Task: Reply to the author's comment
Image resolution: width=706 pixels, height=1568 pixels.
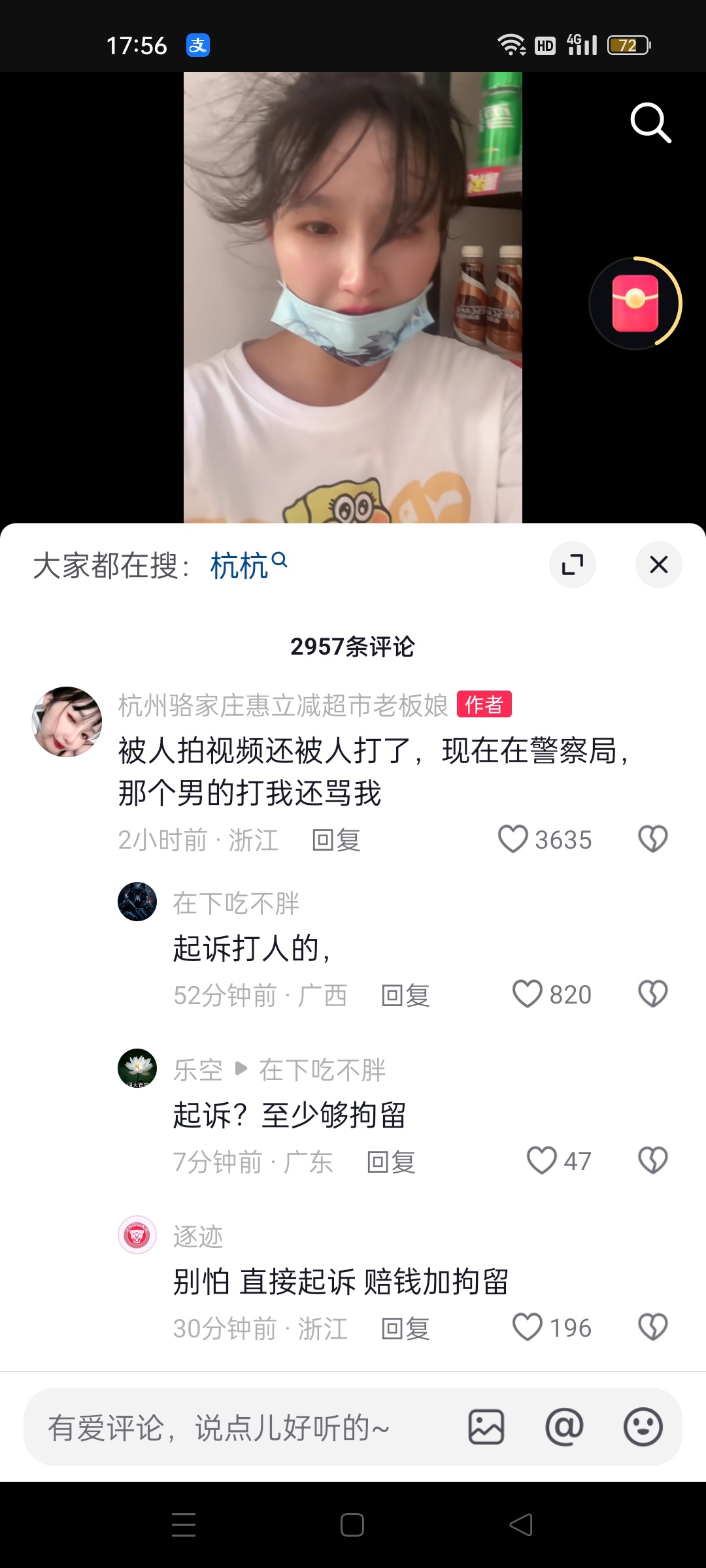Action: pyautogui.click(x=336, y=840)
